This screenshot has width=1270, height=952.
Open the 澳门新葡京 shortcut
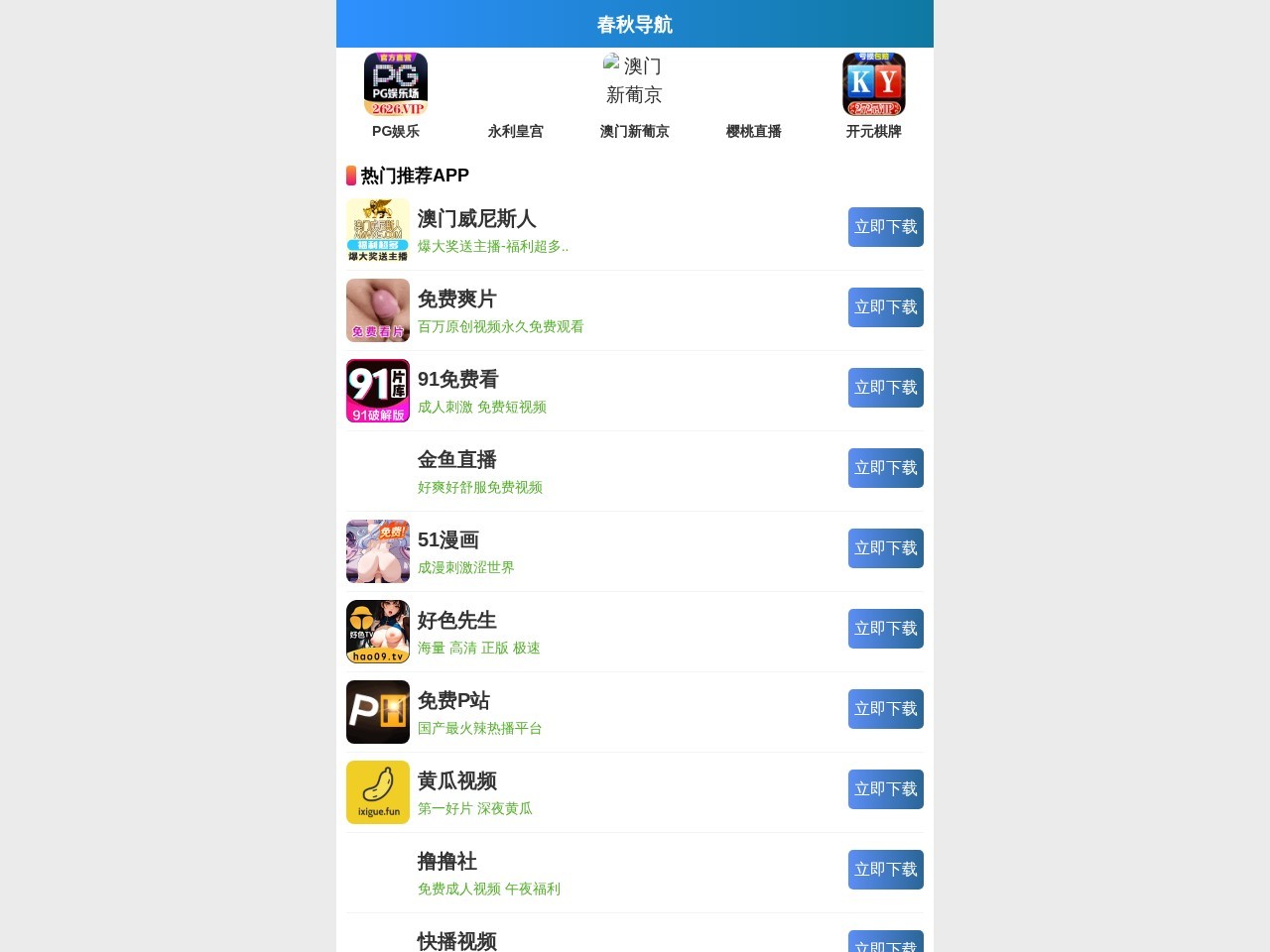coord(634,96)
